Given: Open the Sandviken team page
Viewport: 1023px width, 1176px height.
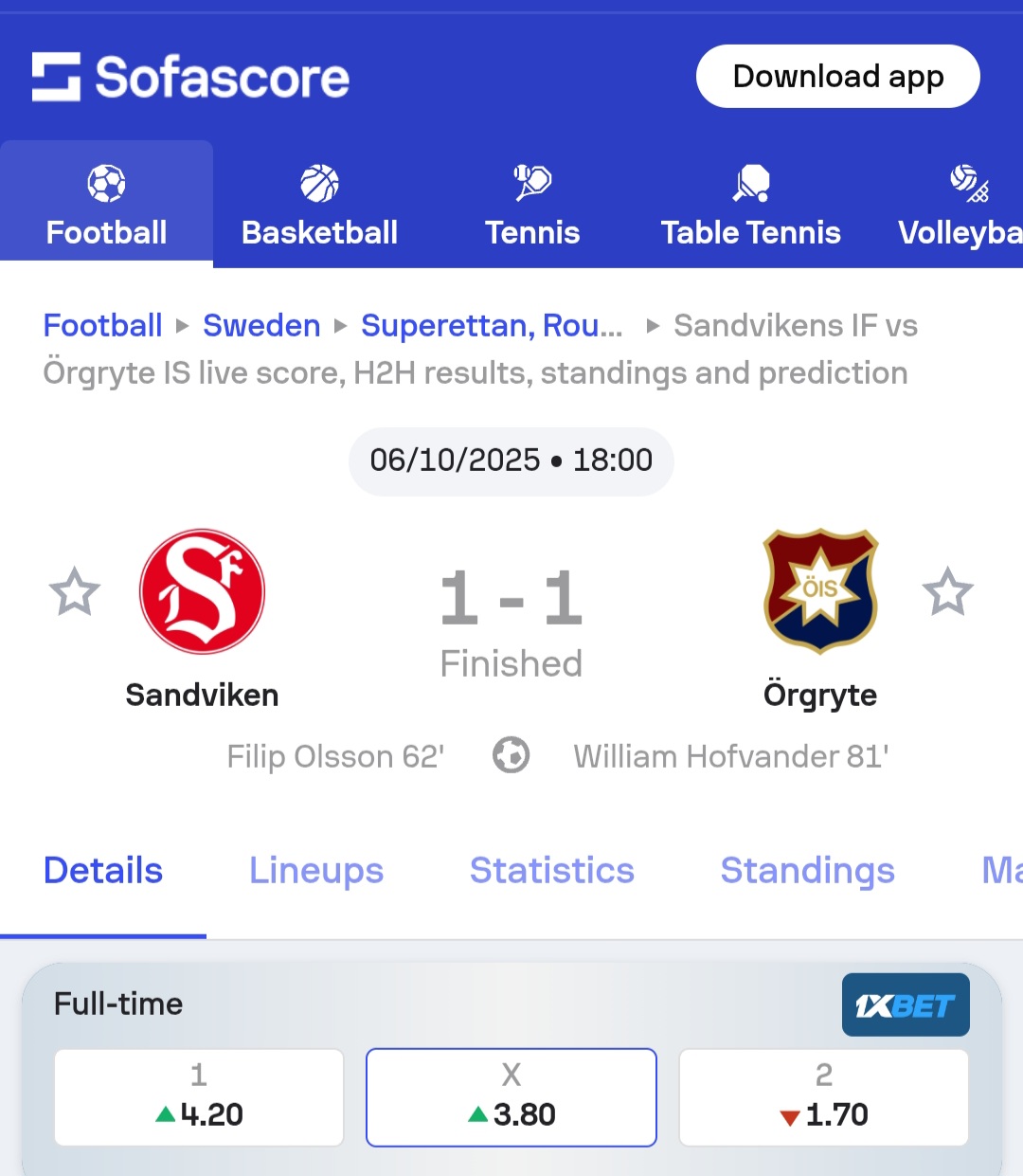Looking at the screenshot, I should coord(202,616).
